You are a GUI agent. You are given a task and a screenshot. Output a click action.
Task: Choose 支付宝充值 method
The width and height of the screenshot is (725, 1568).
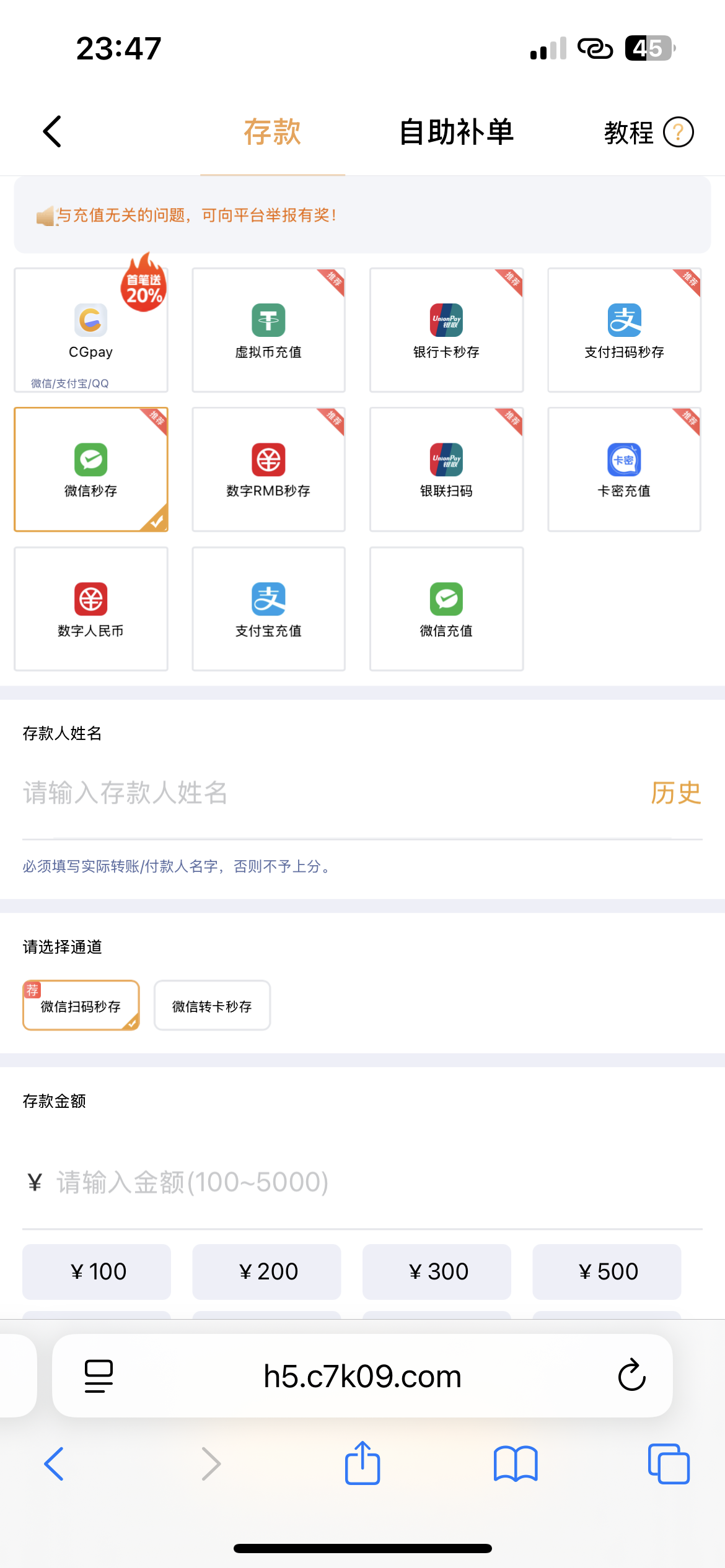coord(268,609)
